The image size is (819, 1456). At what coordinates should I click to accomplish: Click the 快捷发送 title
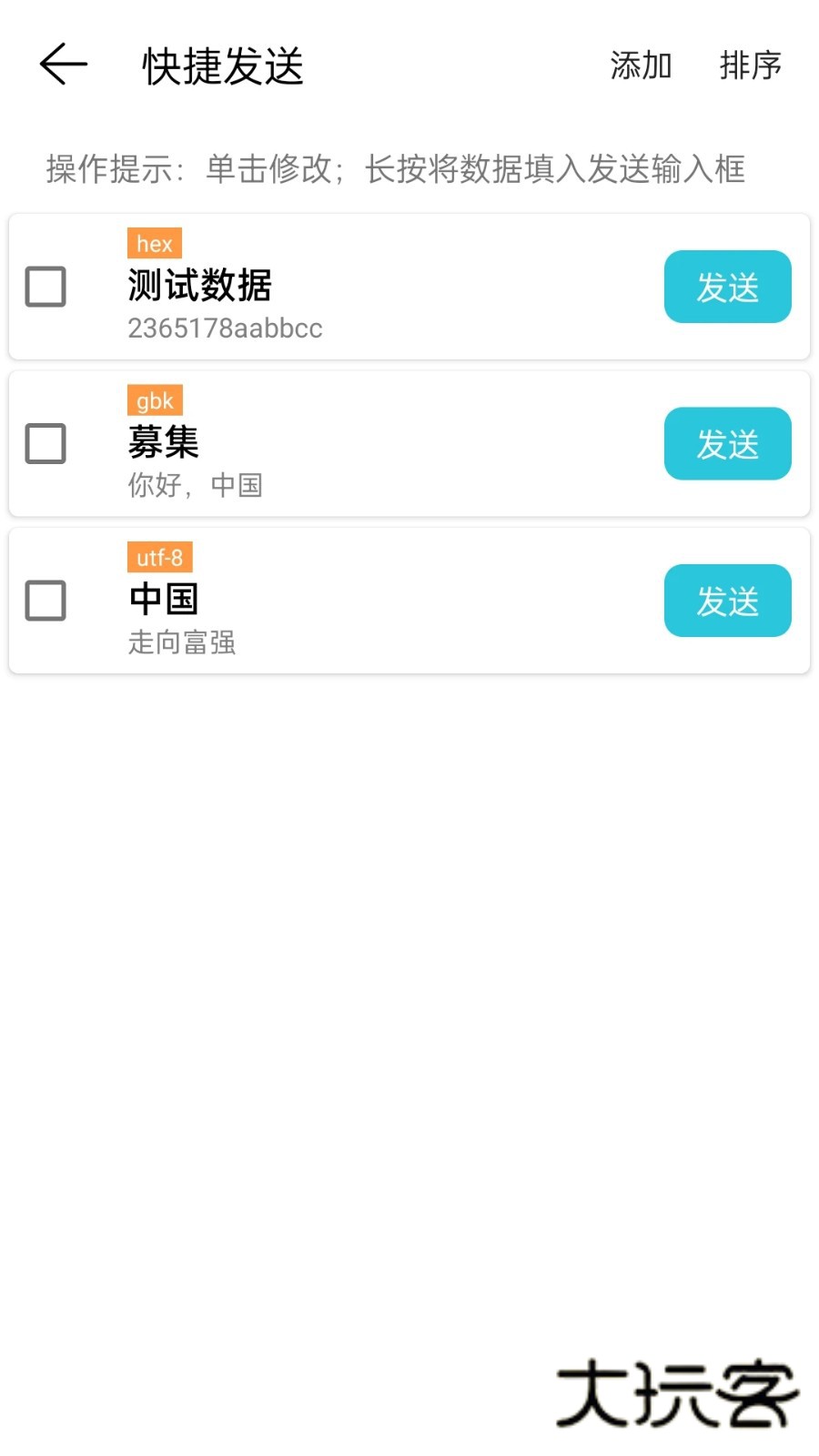[223, 64]
